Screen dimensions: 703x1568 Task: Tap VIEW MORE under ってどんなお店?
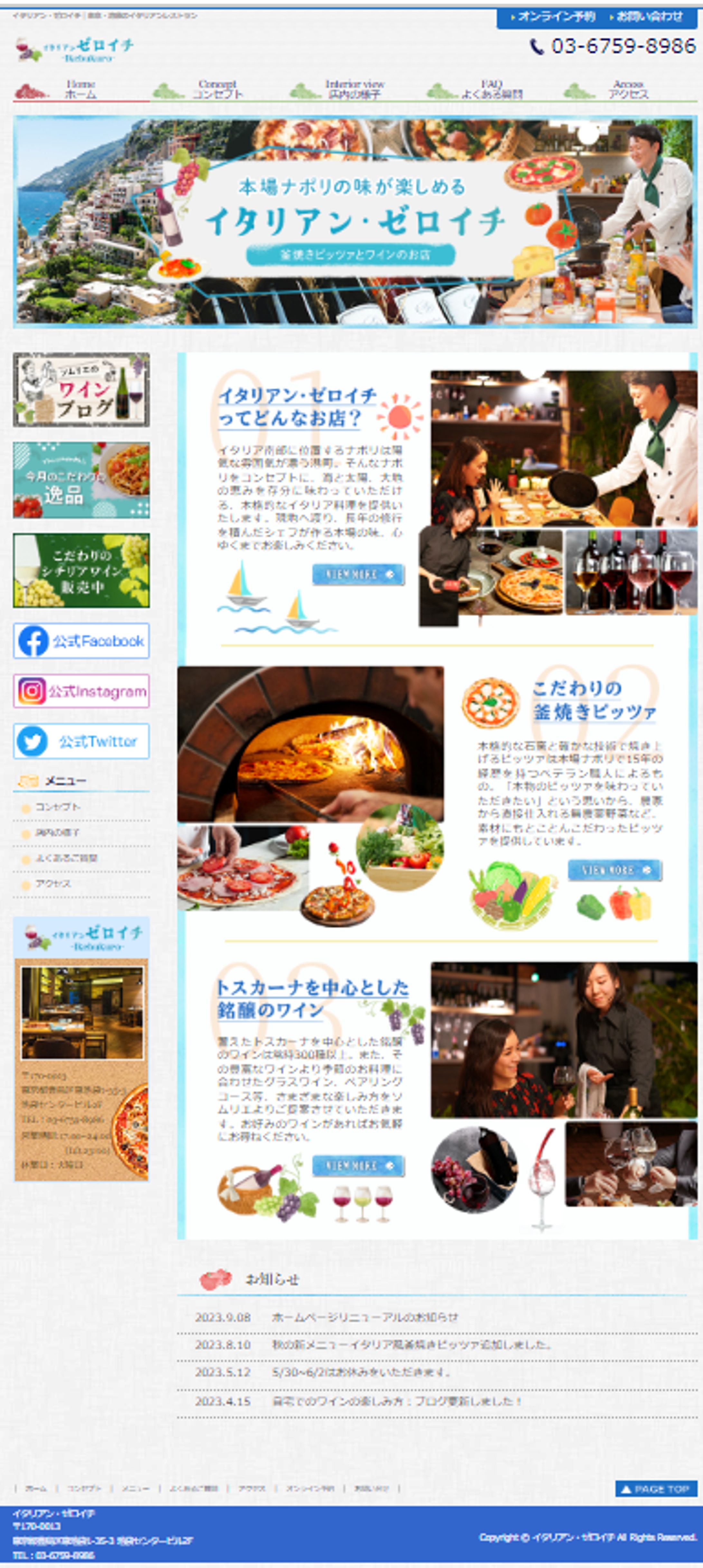[x=358, y=574]
